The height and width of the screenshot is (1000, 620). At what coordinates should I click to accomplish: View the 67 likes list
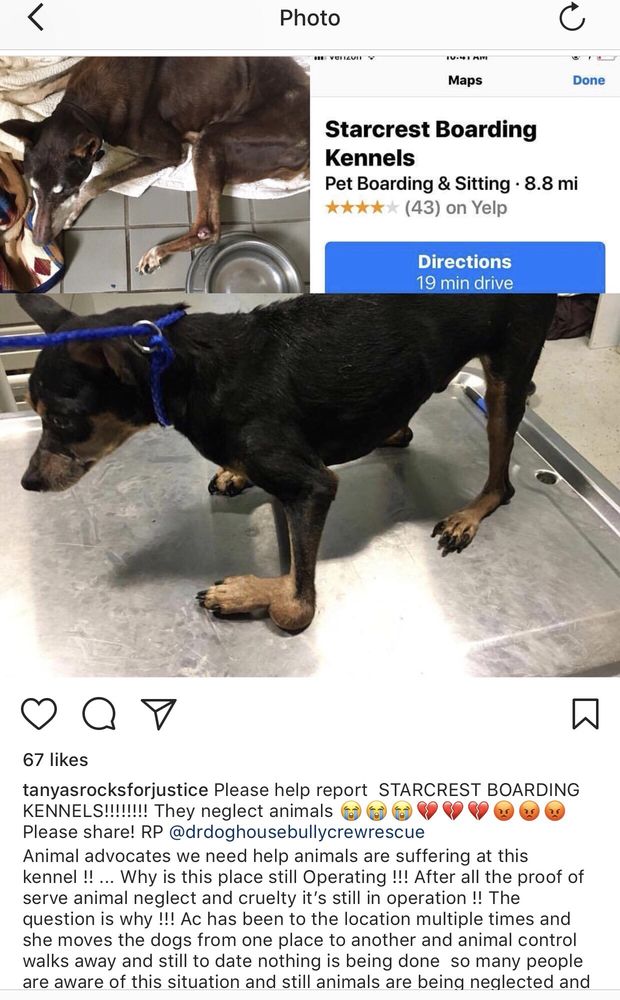coord(55,760)
